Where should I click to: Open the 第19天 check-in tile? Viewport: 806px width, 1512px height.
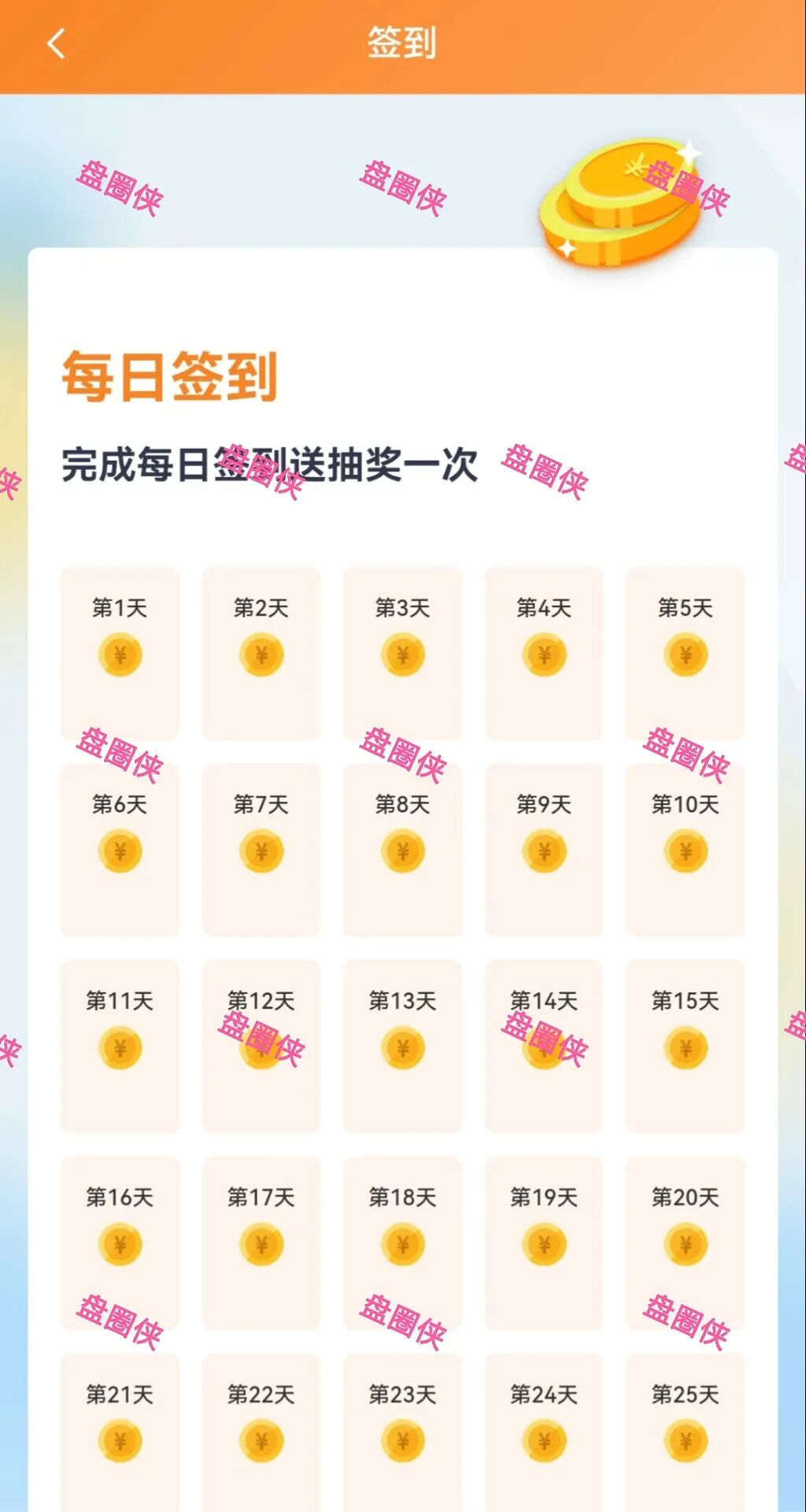tap(544, 1243)
